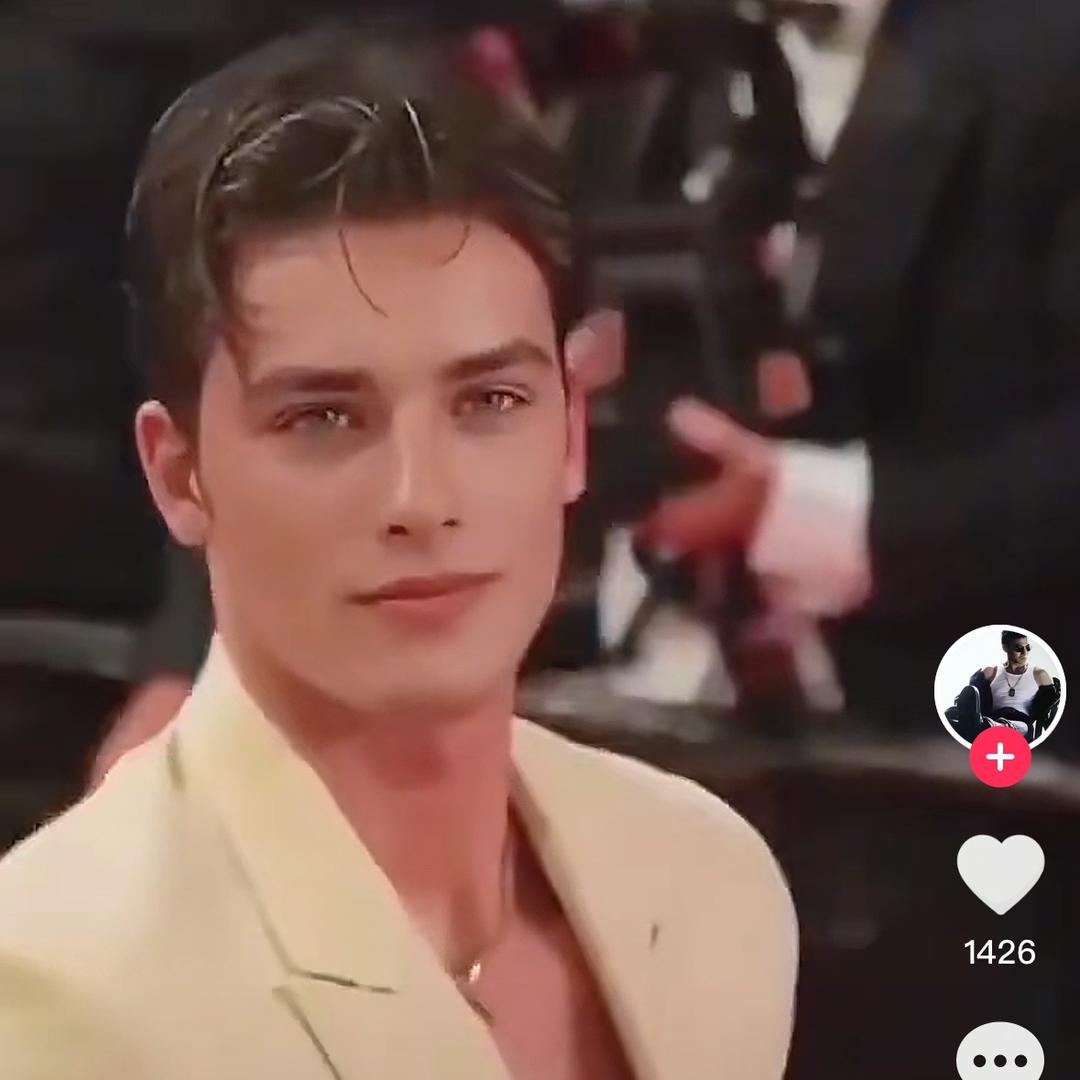The height and width of the screenshot is (1080, 1080).
Task: Open the creator's profile picture
Action: (999, 688)
